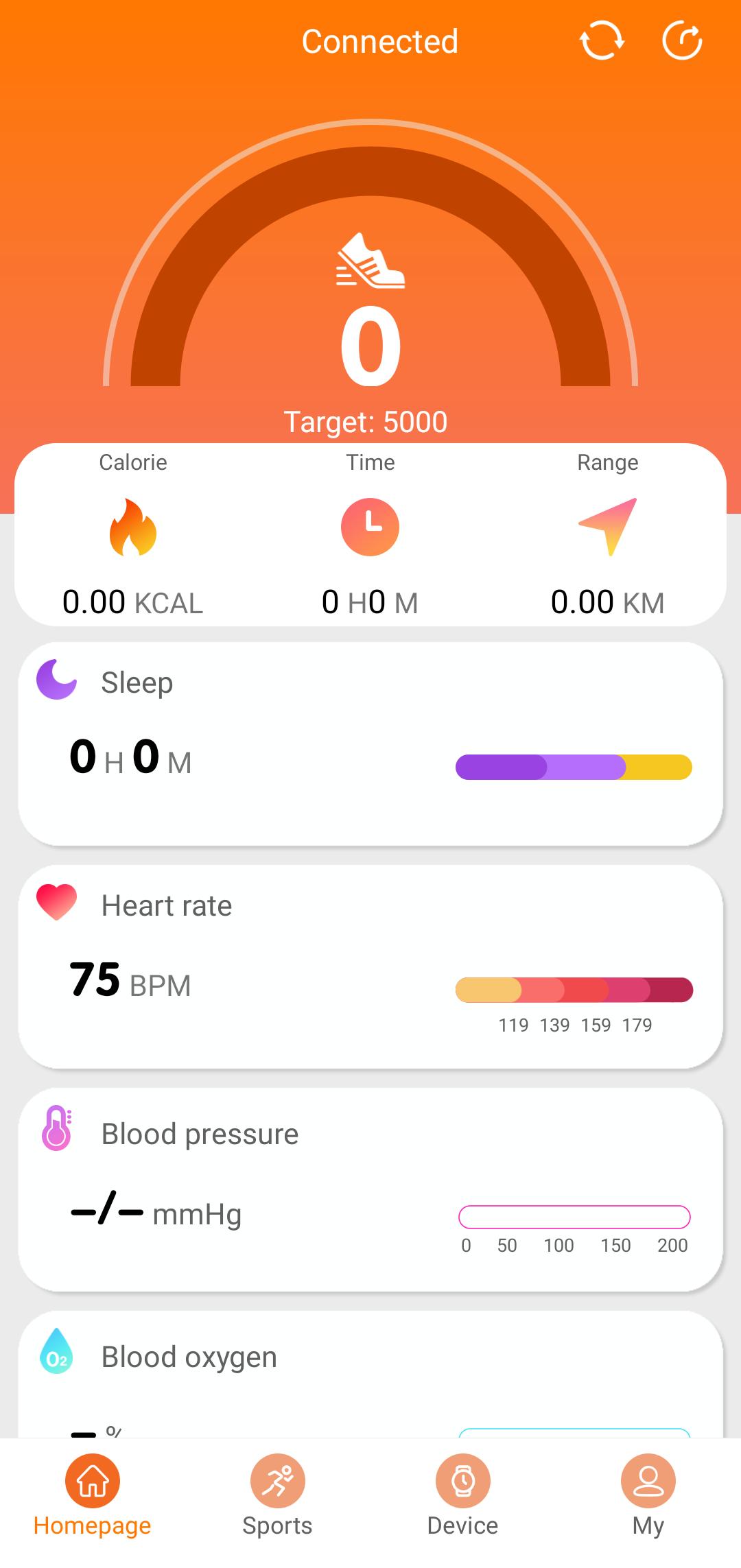The height and width of the screenshot is (1568, 741).
Task: Select the Homepage tab
Action: tap(93, 1495)
